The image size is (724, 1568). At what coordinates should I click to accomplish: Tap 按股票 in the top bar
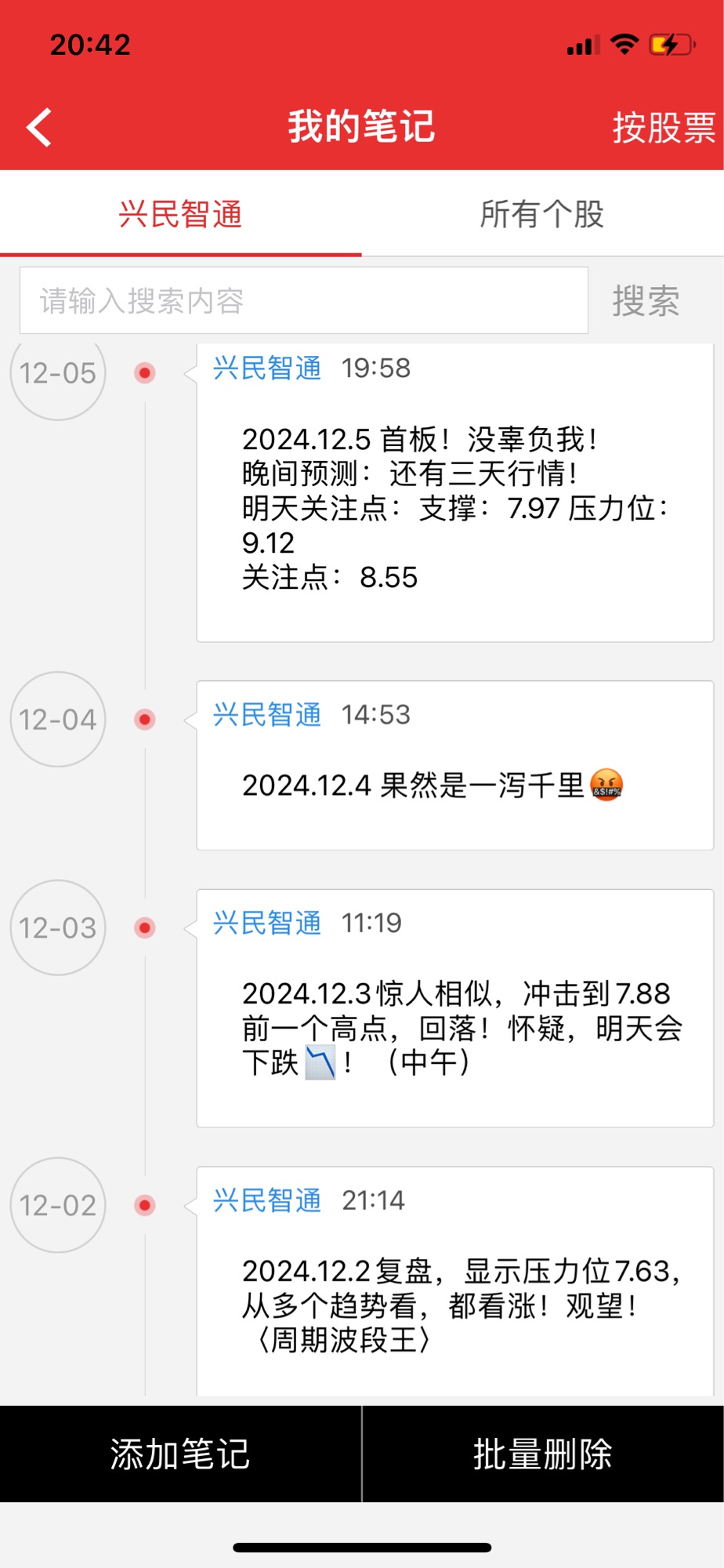(663, 127)
